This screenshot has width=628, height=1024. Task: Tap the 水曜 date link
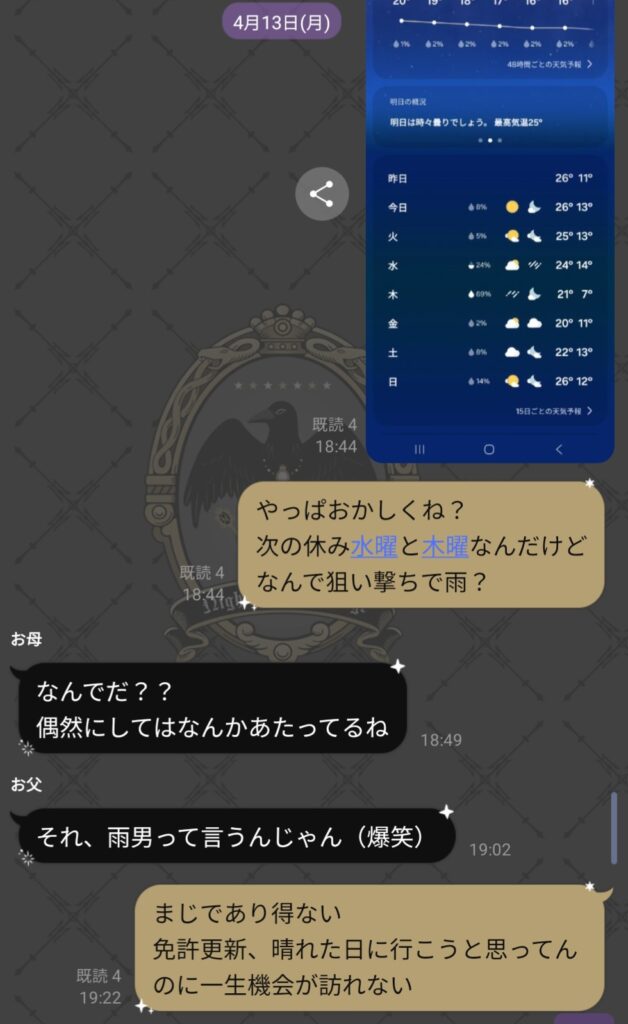tap(375, 546)
